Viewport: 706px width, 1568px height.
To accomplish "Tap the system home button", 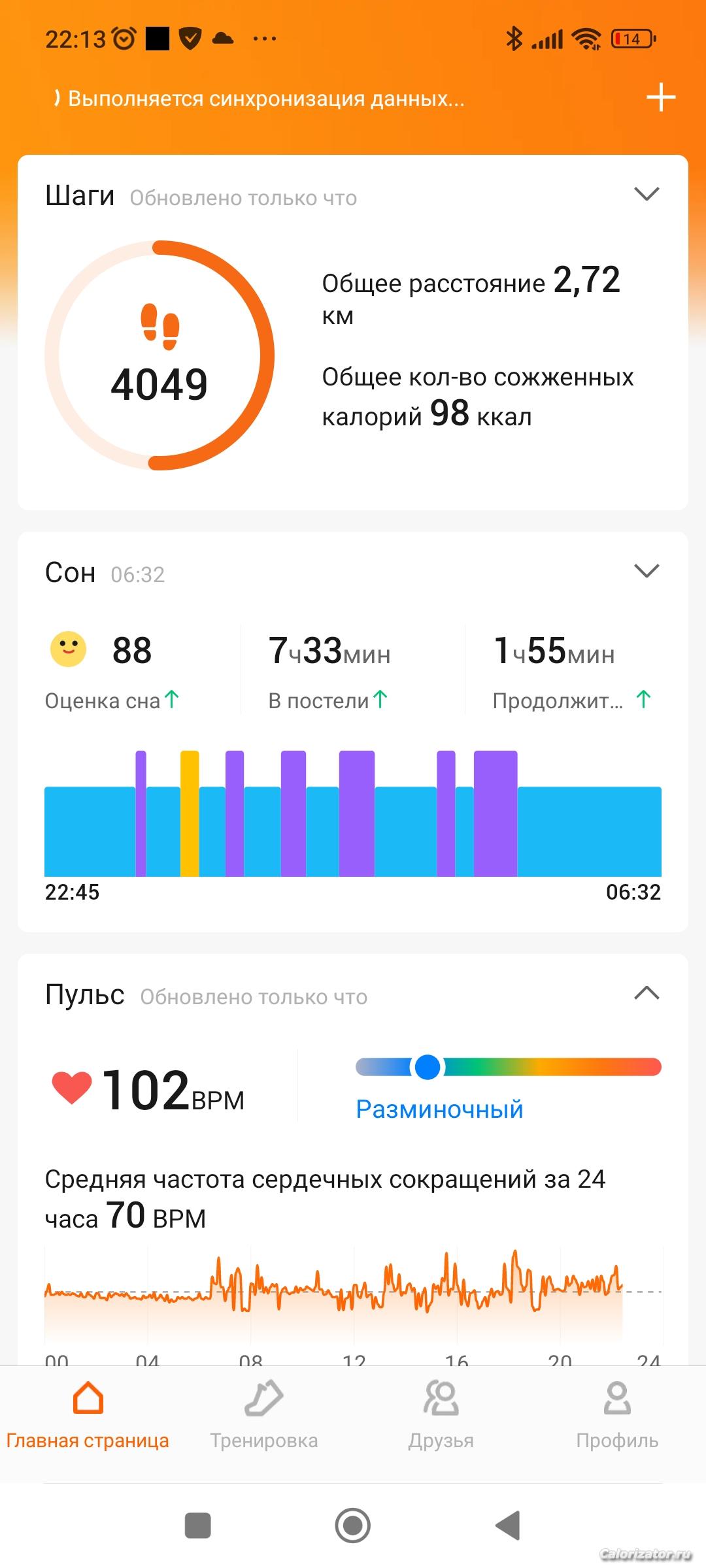I will click(x=353, y=1526).
